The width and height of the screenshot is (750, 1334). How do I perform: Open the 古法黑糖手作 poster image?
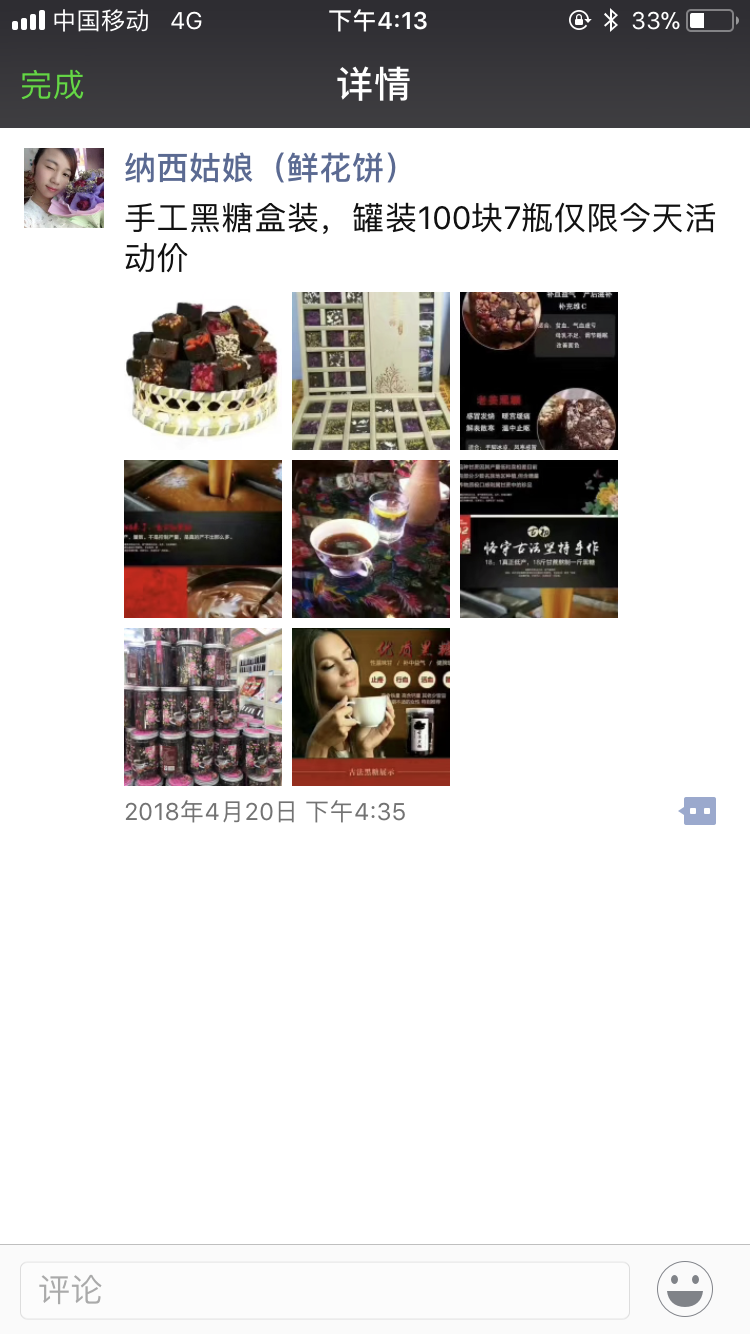(x=539, y=539)
